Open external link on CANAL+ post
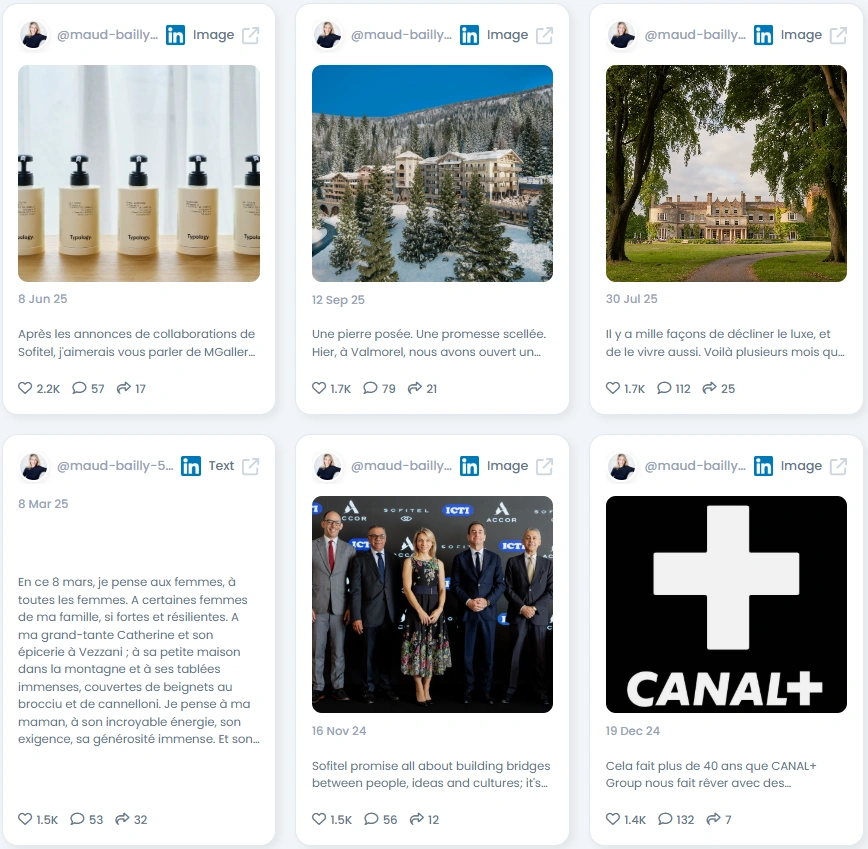 (839, 467)
